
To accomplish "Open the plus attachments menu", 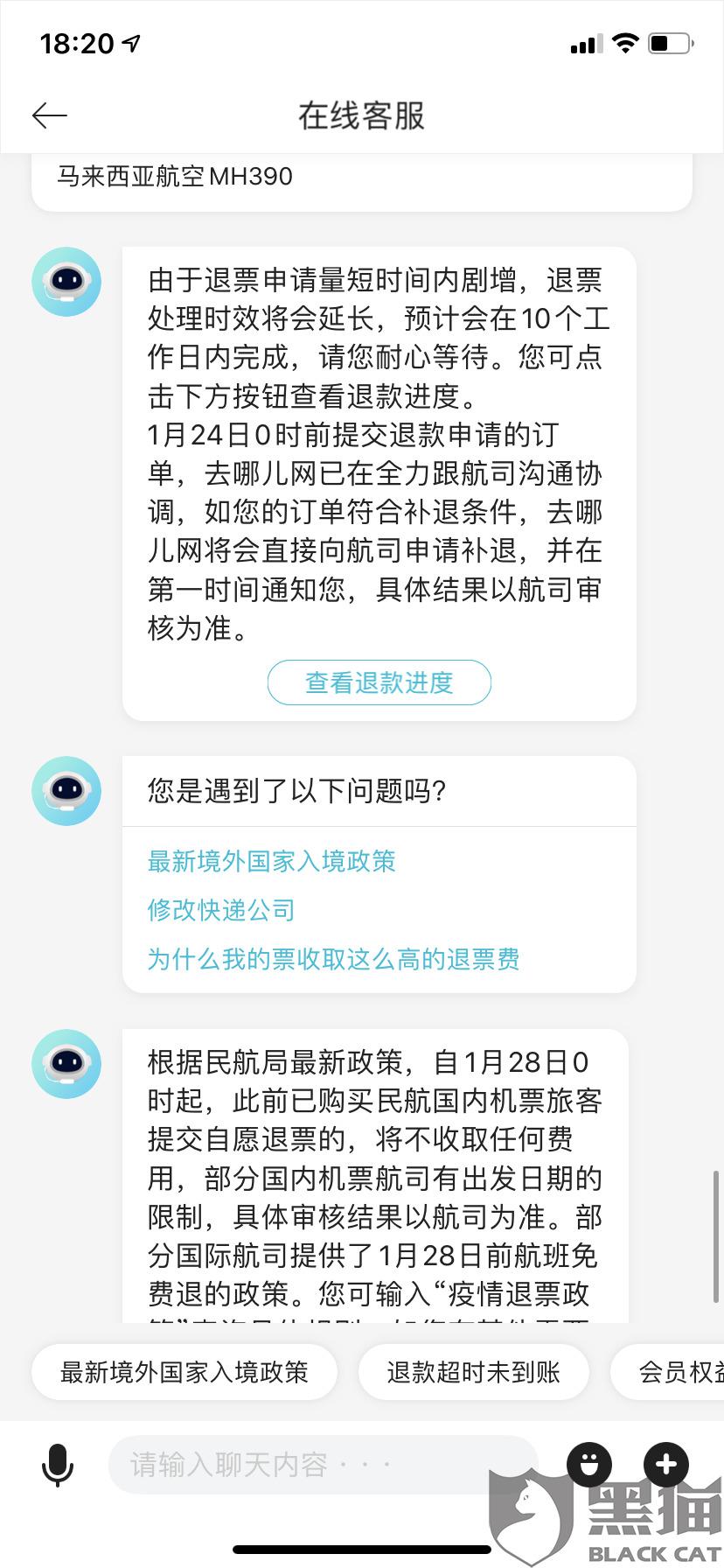I will [665, 1463].
